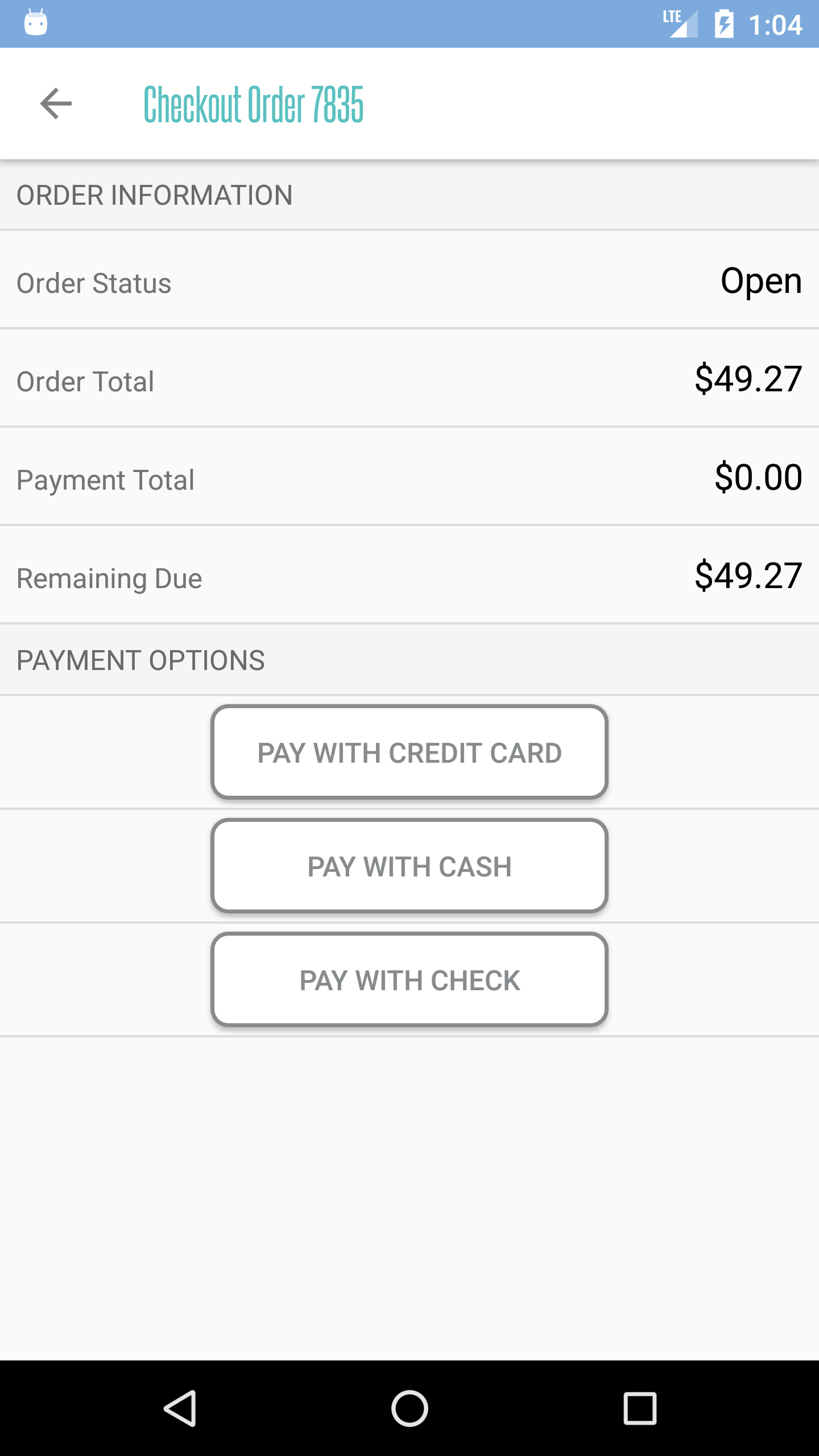Screen dimensions: 819x1456
Task: Tap Pay With Check button
Action: [409, 979]
